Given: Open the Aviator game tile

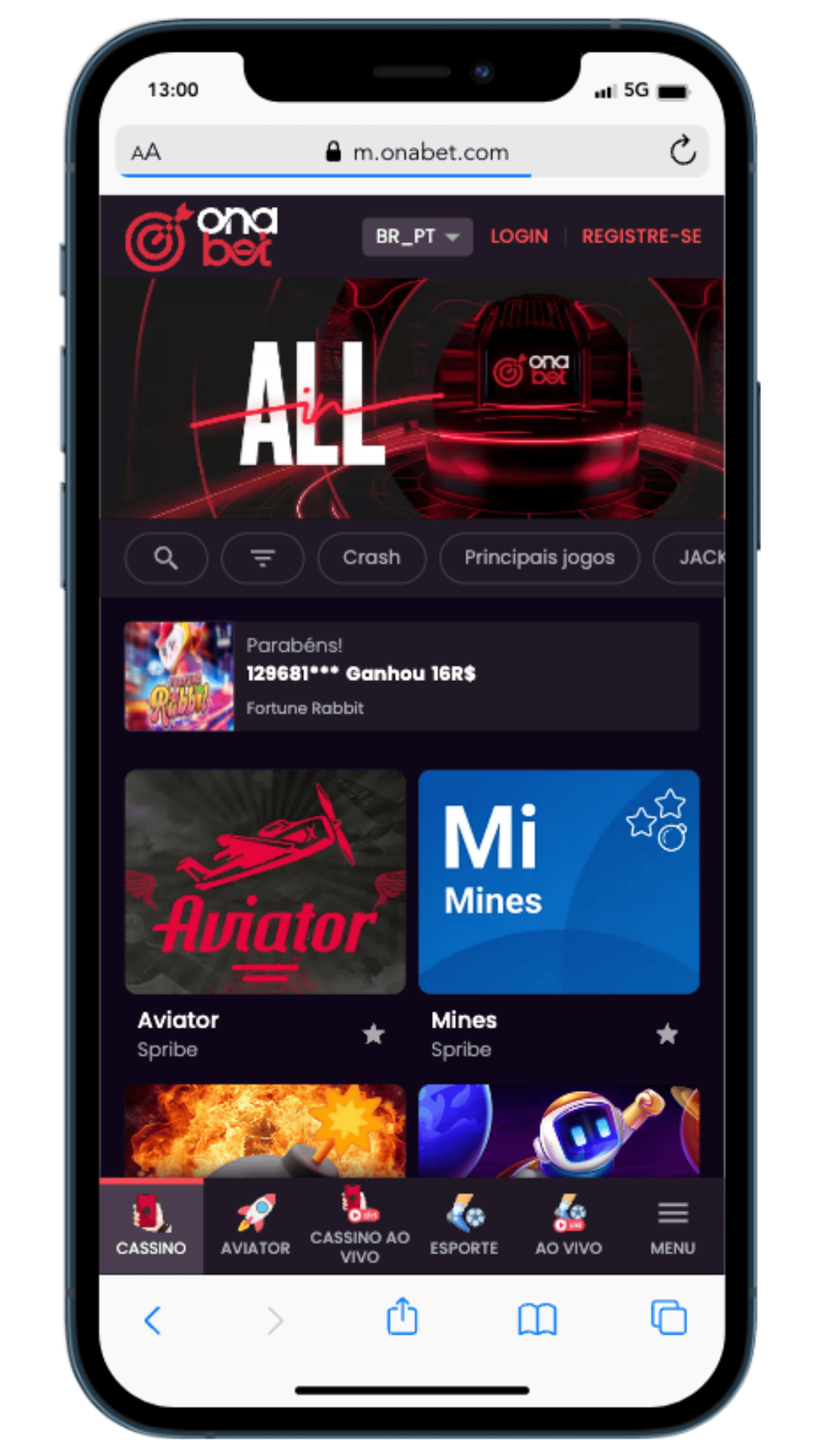Looking at the screenshot, I should click(265, 881).
